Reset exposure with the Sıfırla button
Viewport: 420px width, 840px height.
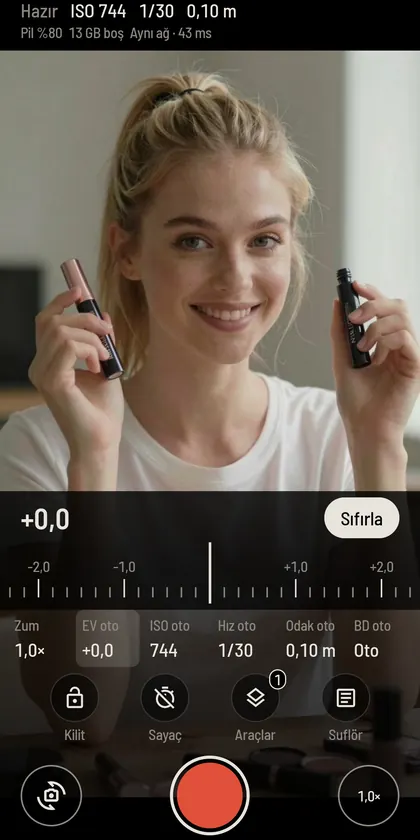[362, 518]
